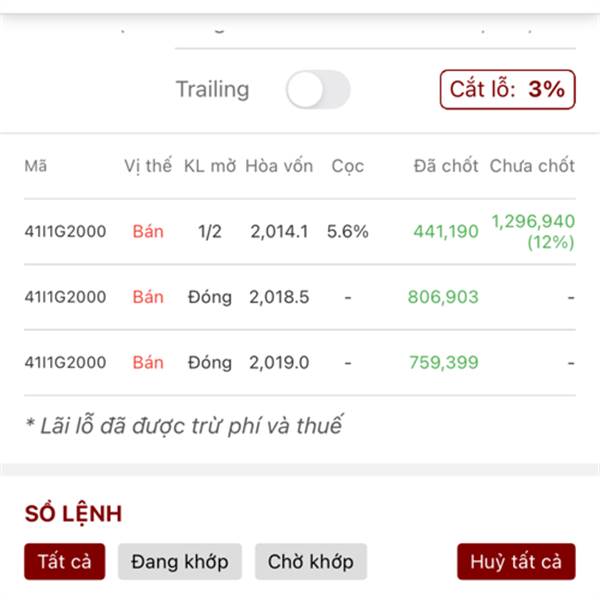Toggle the Trailing switch
600x600 pixels.
318,90
